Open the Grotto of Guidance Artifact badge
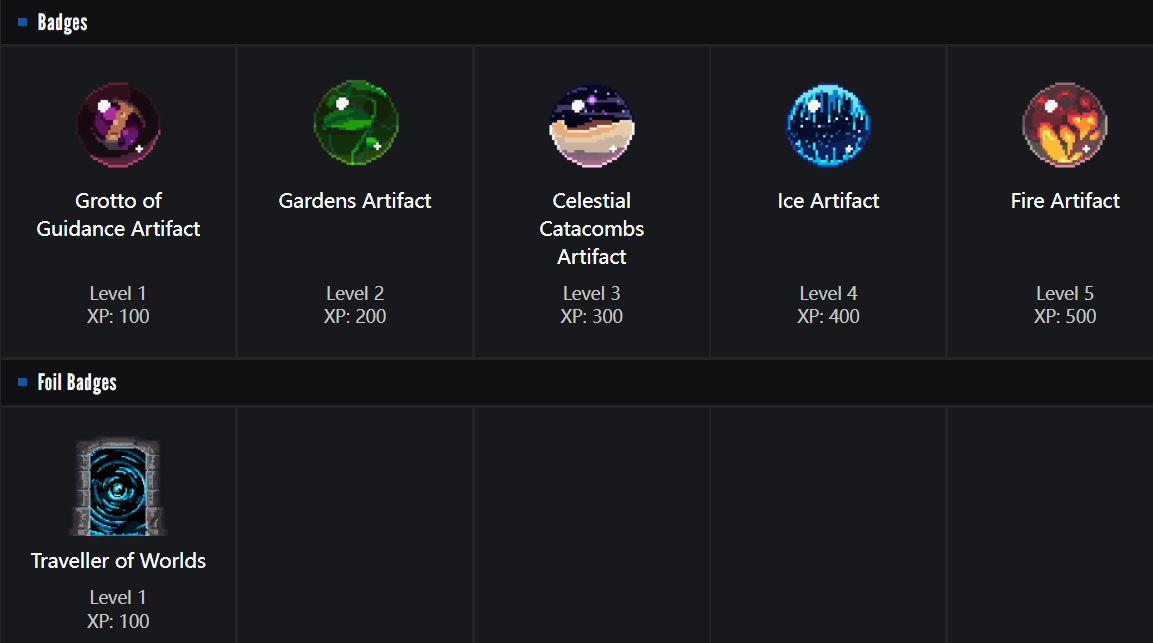The width and height of the screenshot is (1153, 643). tap(118, 125)
